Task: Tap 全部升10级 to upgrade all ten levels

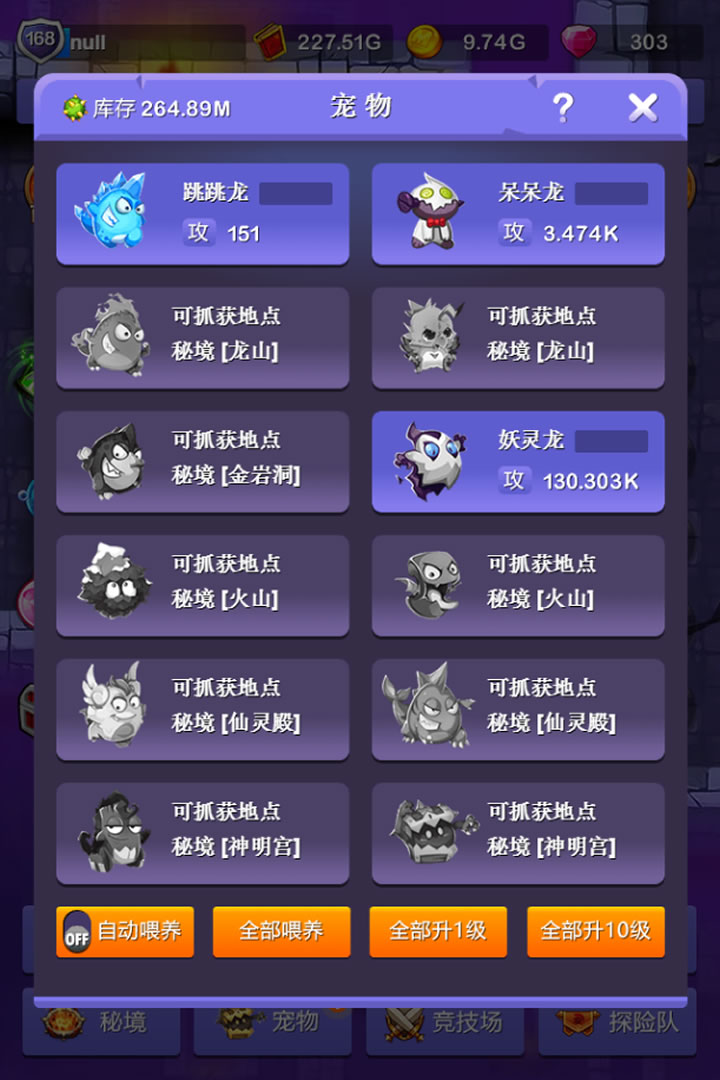Action: pos(595,932)
